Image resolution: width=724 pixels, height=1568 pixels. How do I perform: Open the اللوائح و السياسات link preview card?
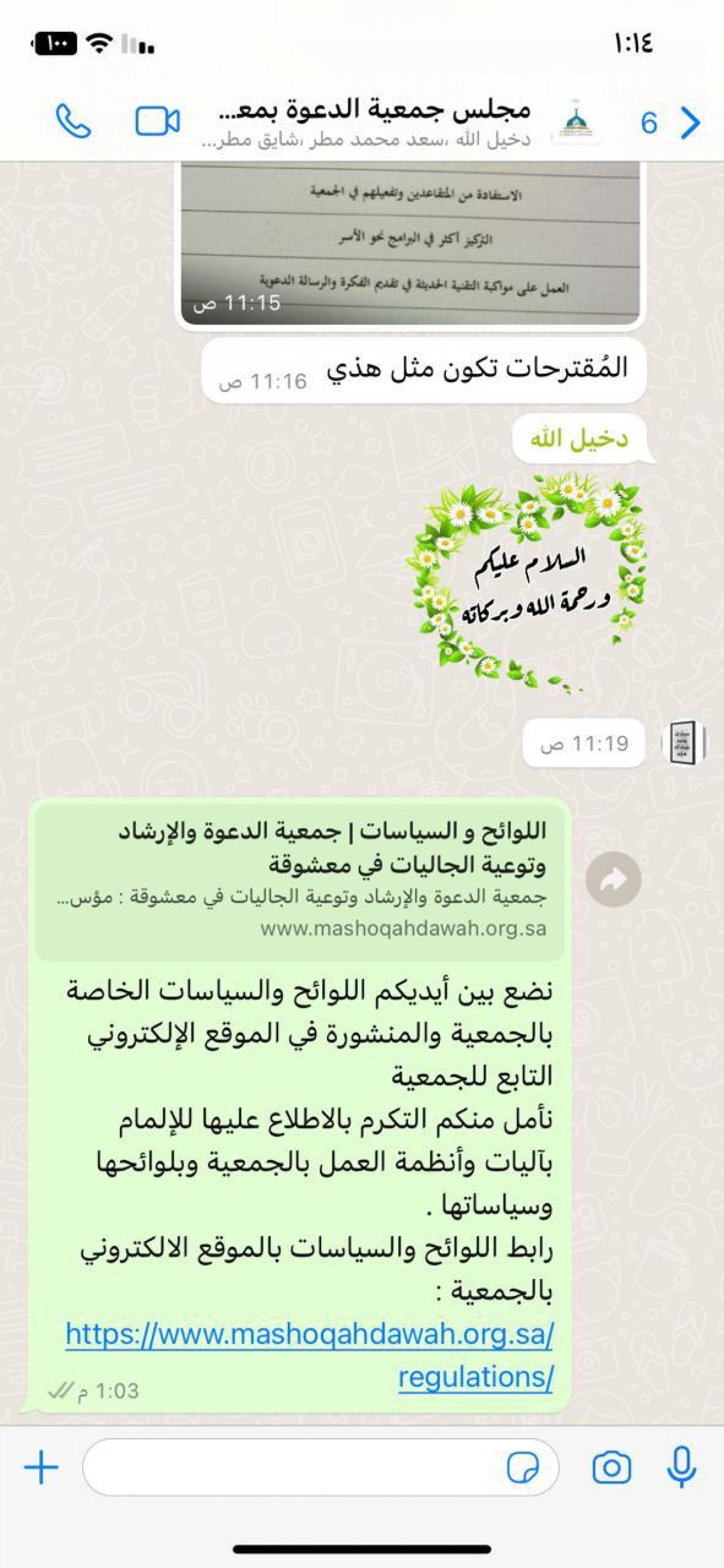click(x=299, y=879)
